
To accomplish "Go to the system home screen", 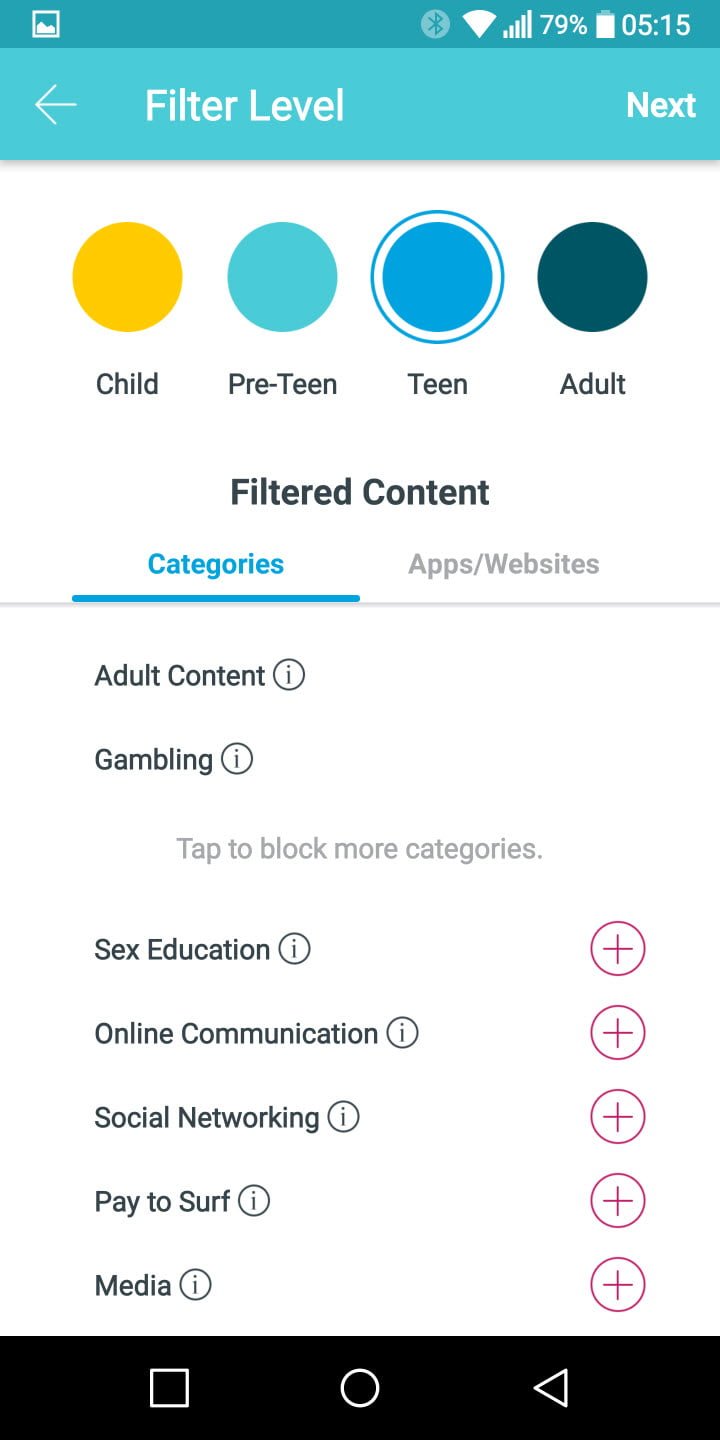I will point(360,1388).
